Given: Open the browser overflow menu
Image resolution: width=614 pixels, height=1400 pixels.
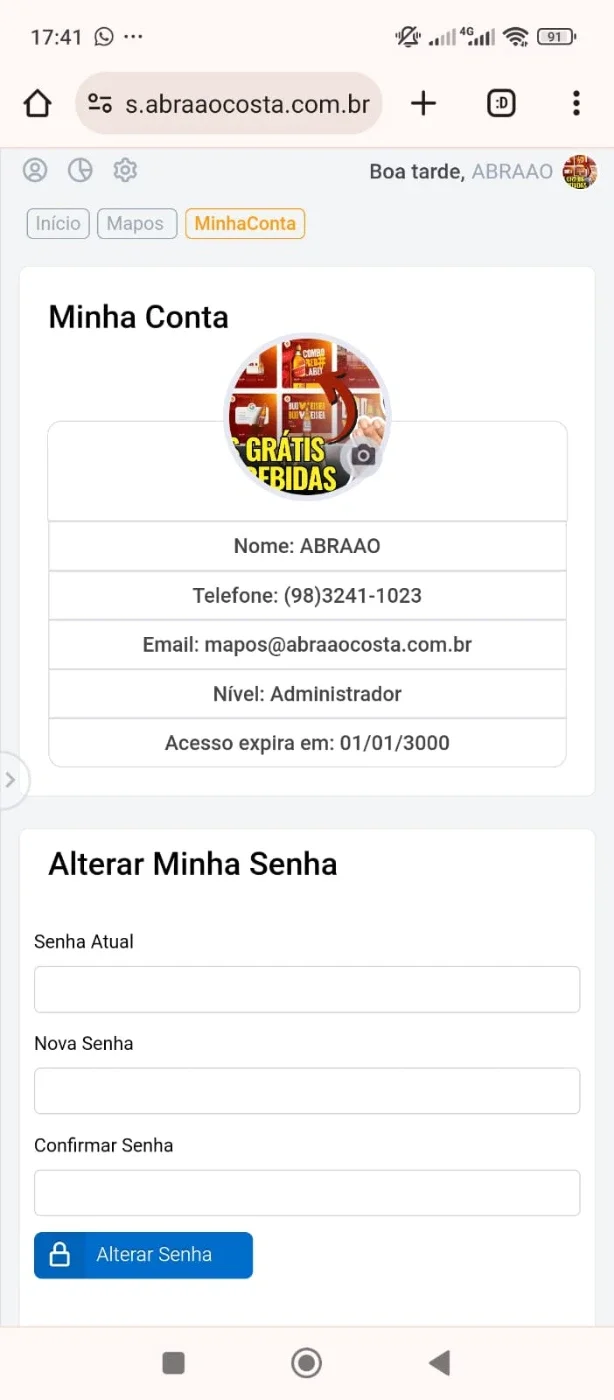Looking at the screenshot, I should pos(576,103).
